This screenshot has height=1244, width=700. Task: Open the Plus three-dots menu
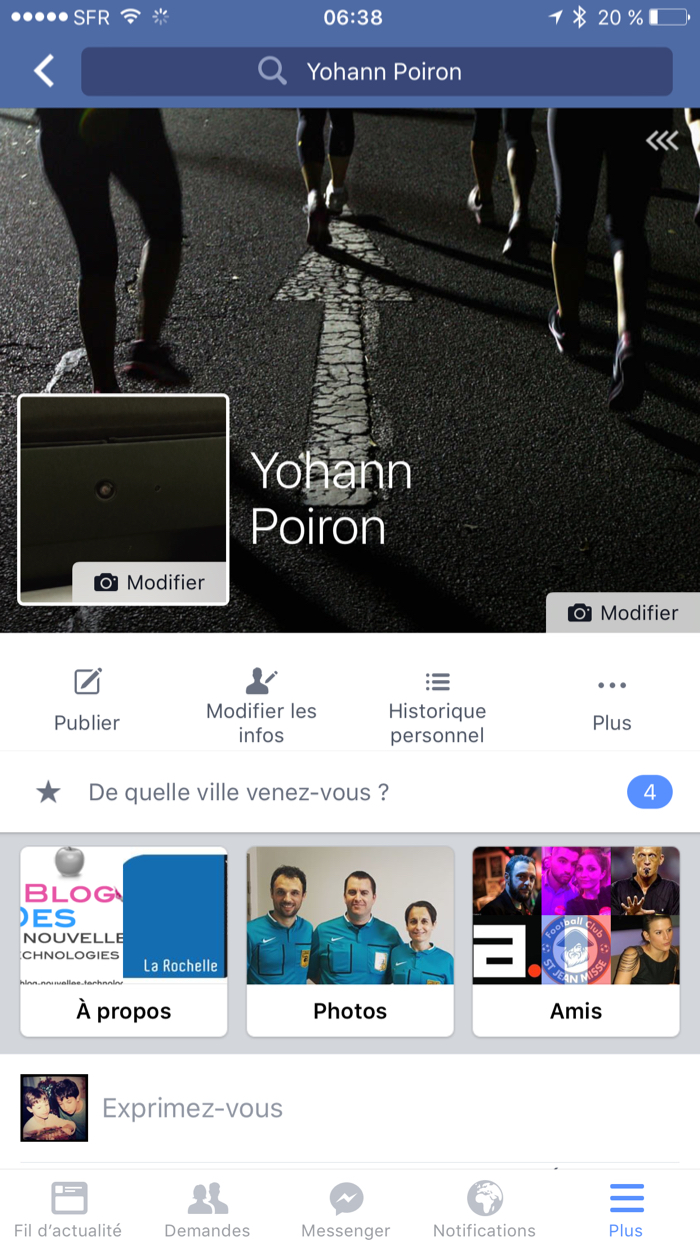point(611,701)
